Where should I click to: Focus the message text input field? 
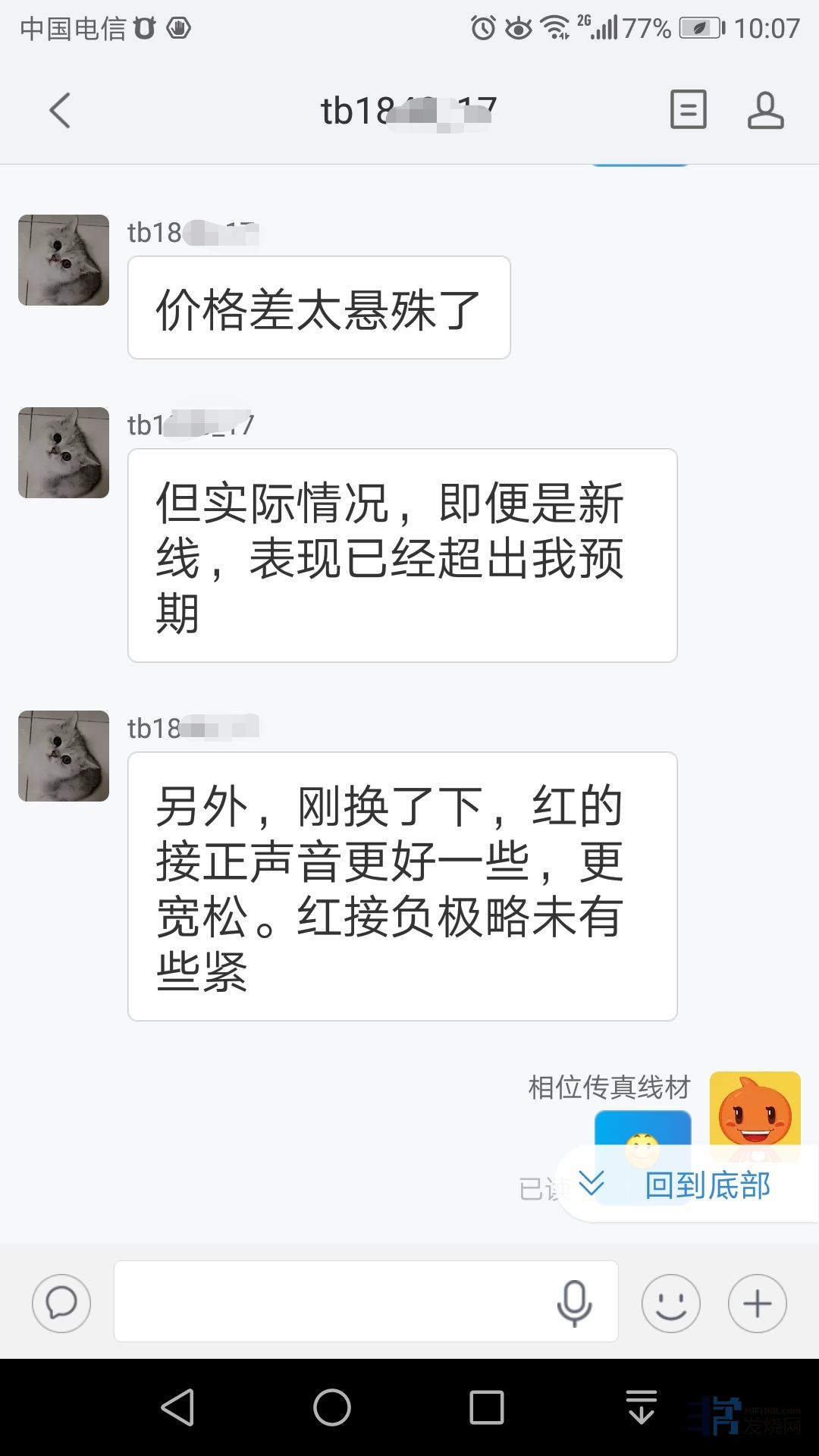pyautogui.click(x=334, y=1302)
